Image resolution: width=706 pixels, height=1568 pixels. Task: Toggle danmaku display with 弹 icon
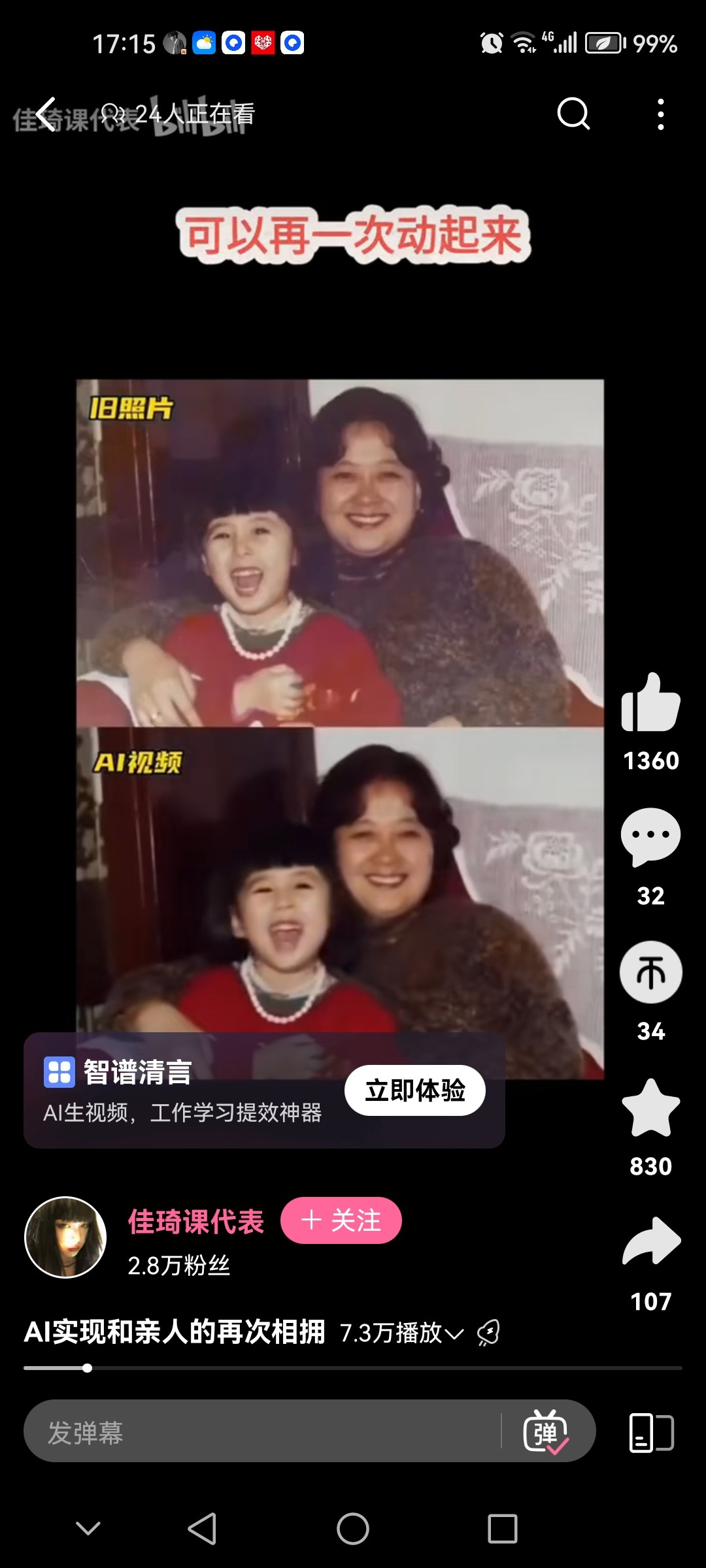tap(546, 1431)
